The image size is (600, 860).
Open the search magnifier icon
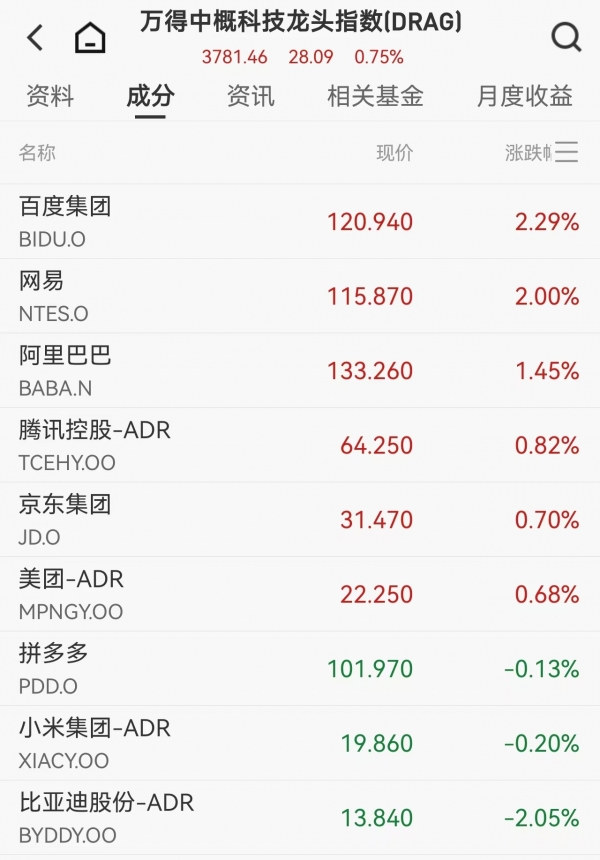(566, 38)
